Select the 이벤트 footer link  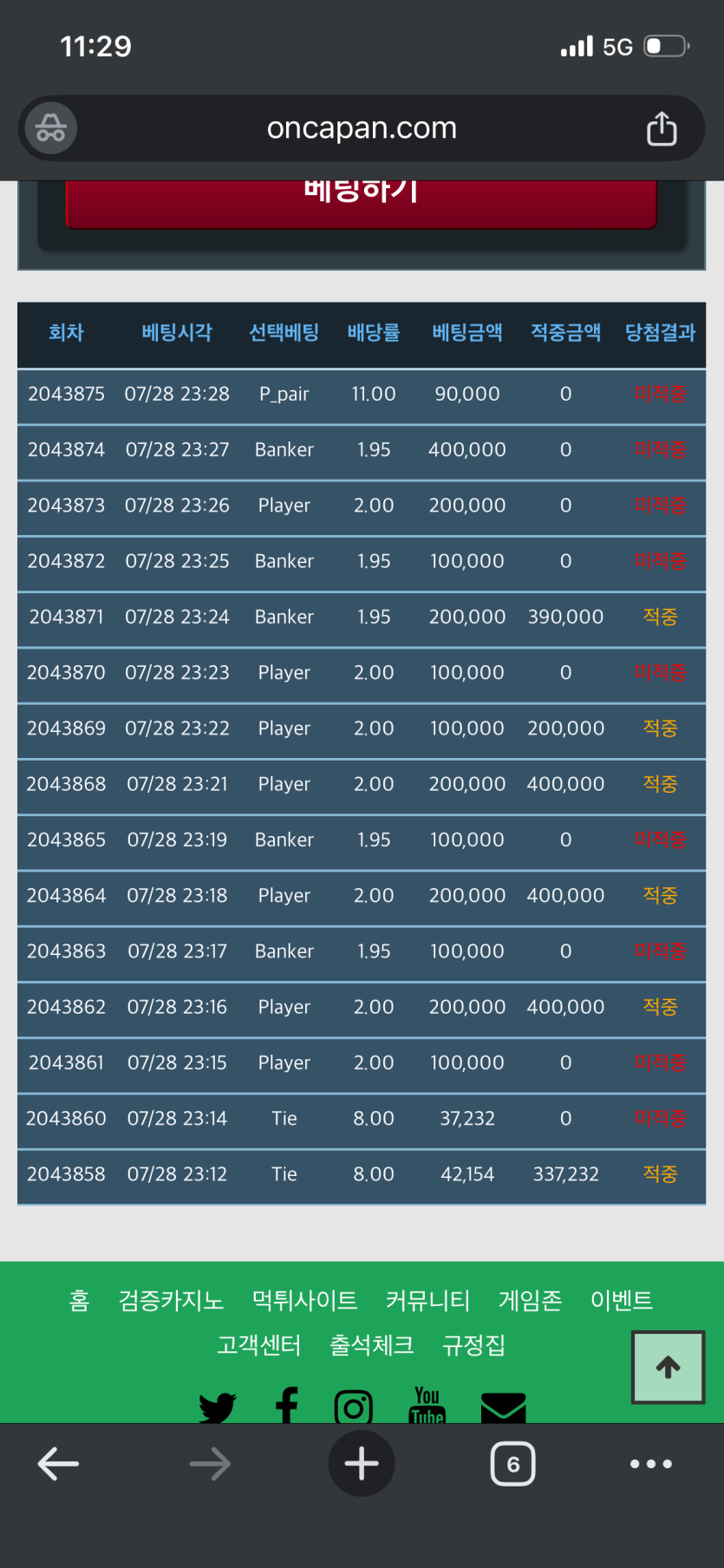pyautogui.click(x=621, y=1300)
